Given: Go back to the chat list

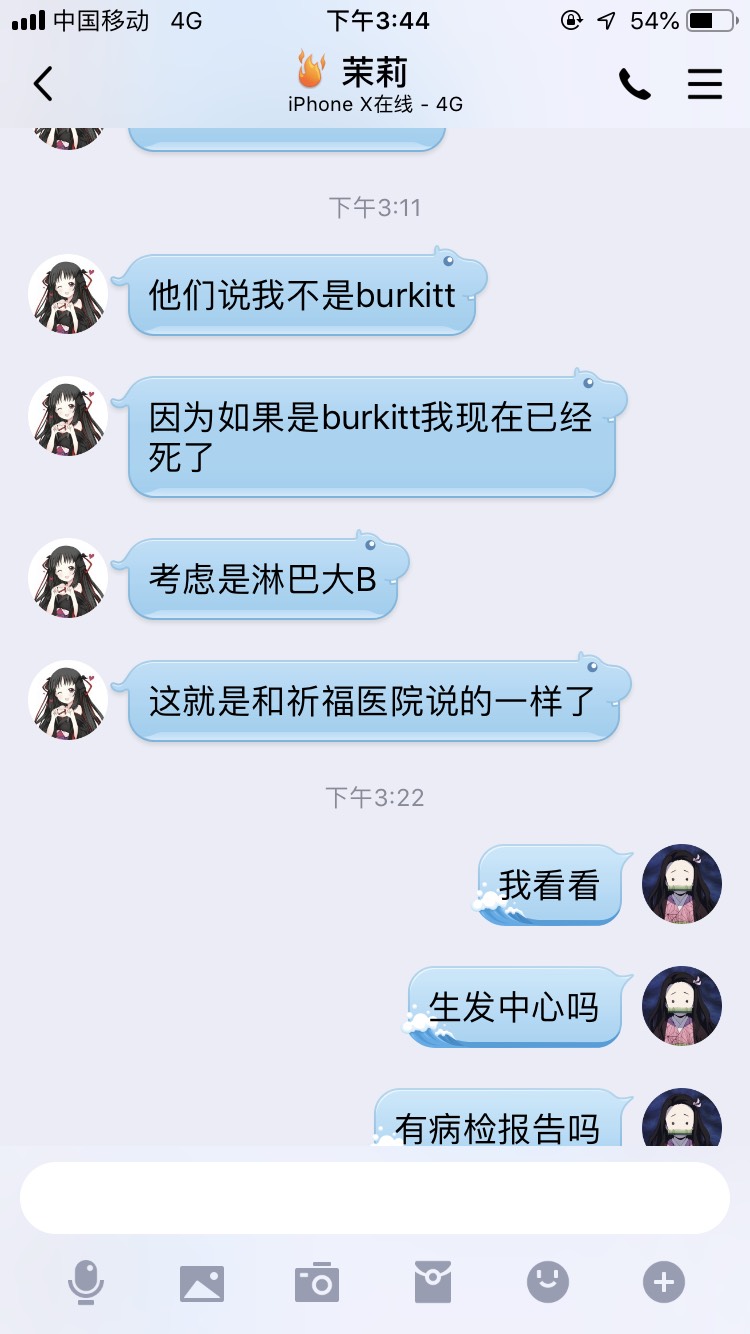Looking at the screenshot, I should (x=42, y=84).
